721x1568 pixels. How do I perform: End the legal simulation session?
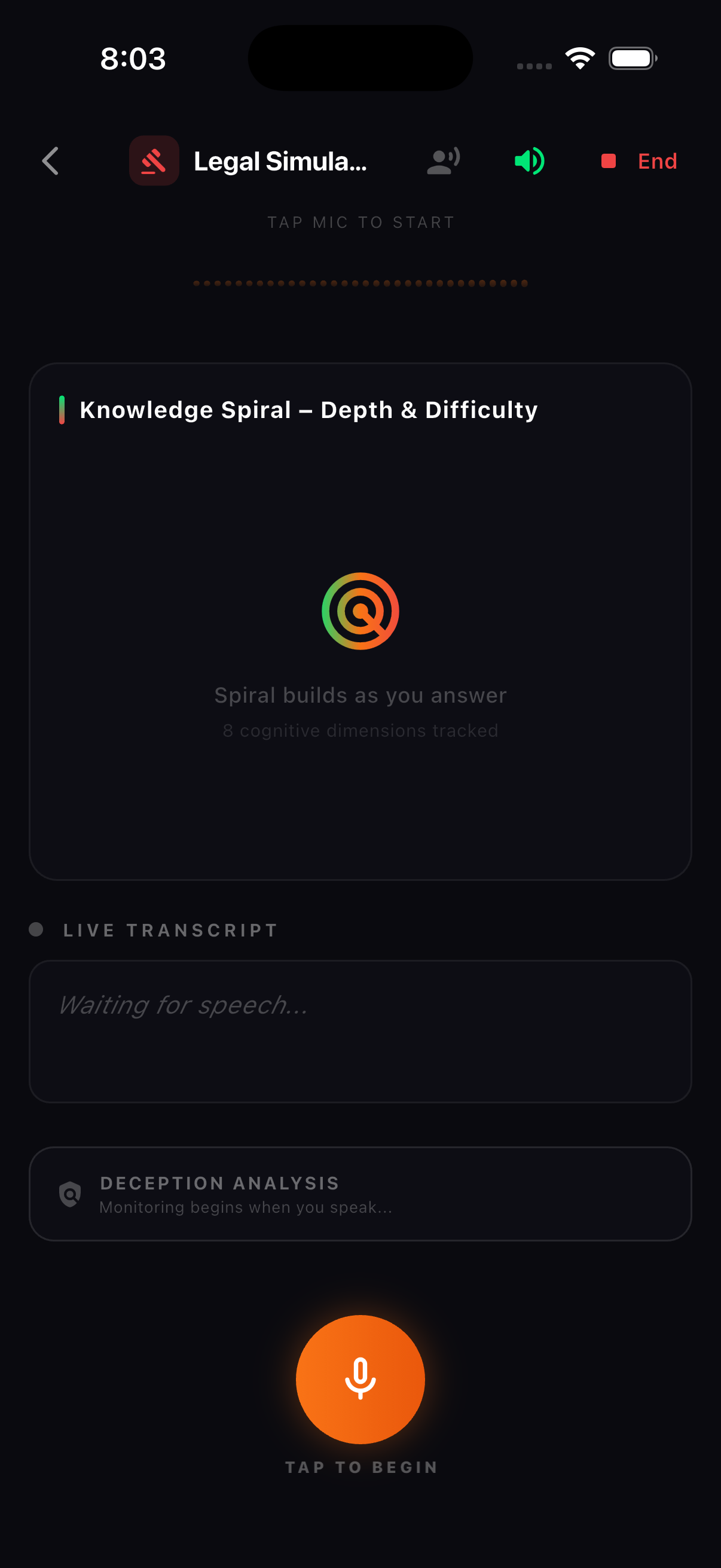[x=640, y=161]
